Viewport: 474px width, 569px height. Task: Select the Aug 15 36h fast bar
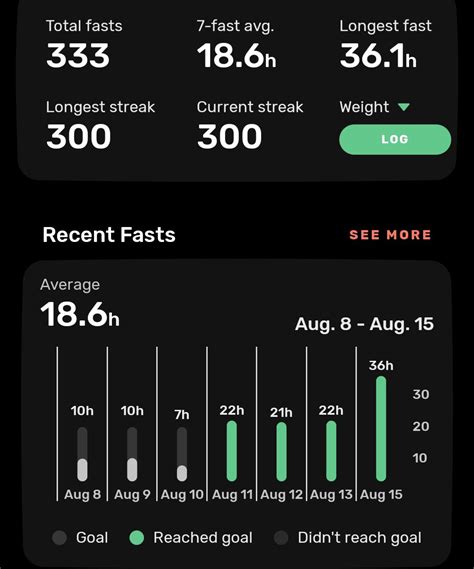pyautogui.click(x=381, y=429)
